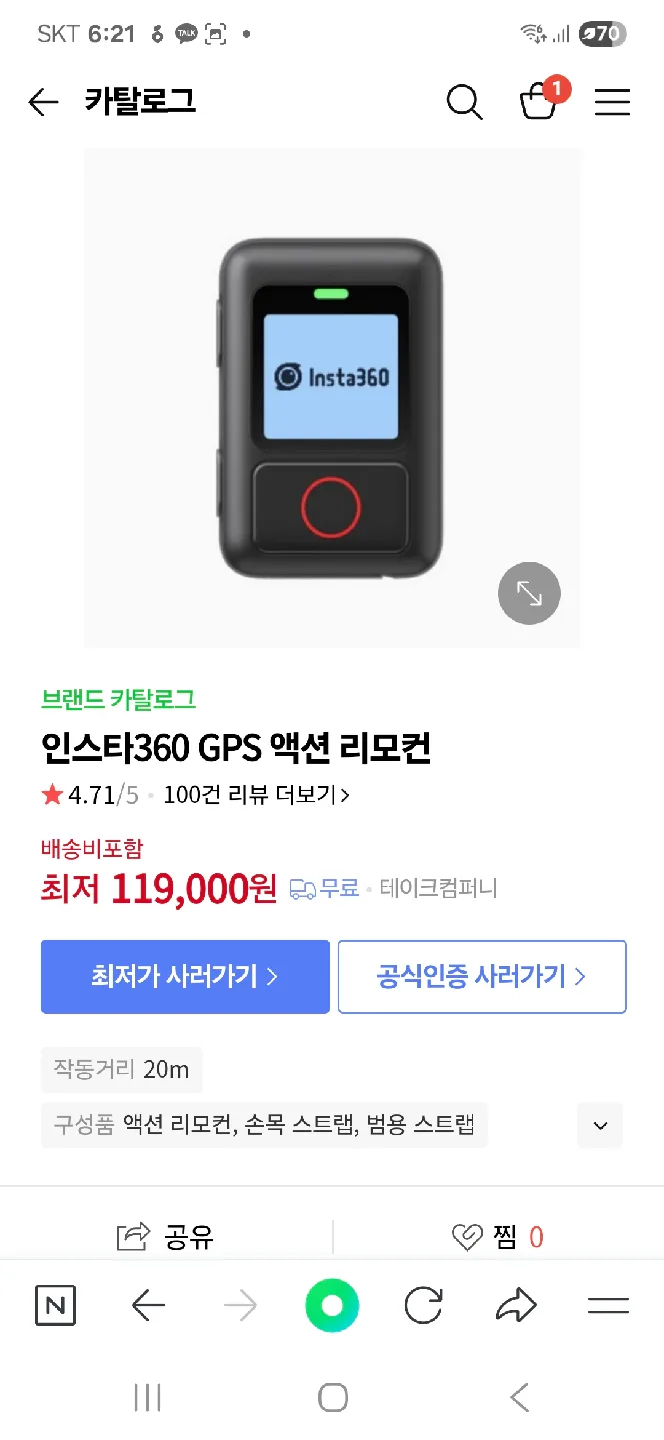Image resolution: width=664 pixels, height=1440 pixels.
Task: Share this product via 공유
Action: click(166, 1237)
